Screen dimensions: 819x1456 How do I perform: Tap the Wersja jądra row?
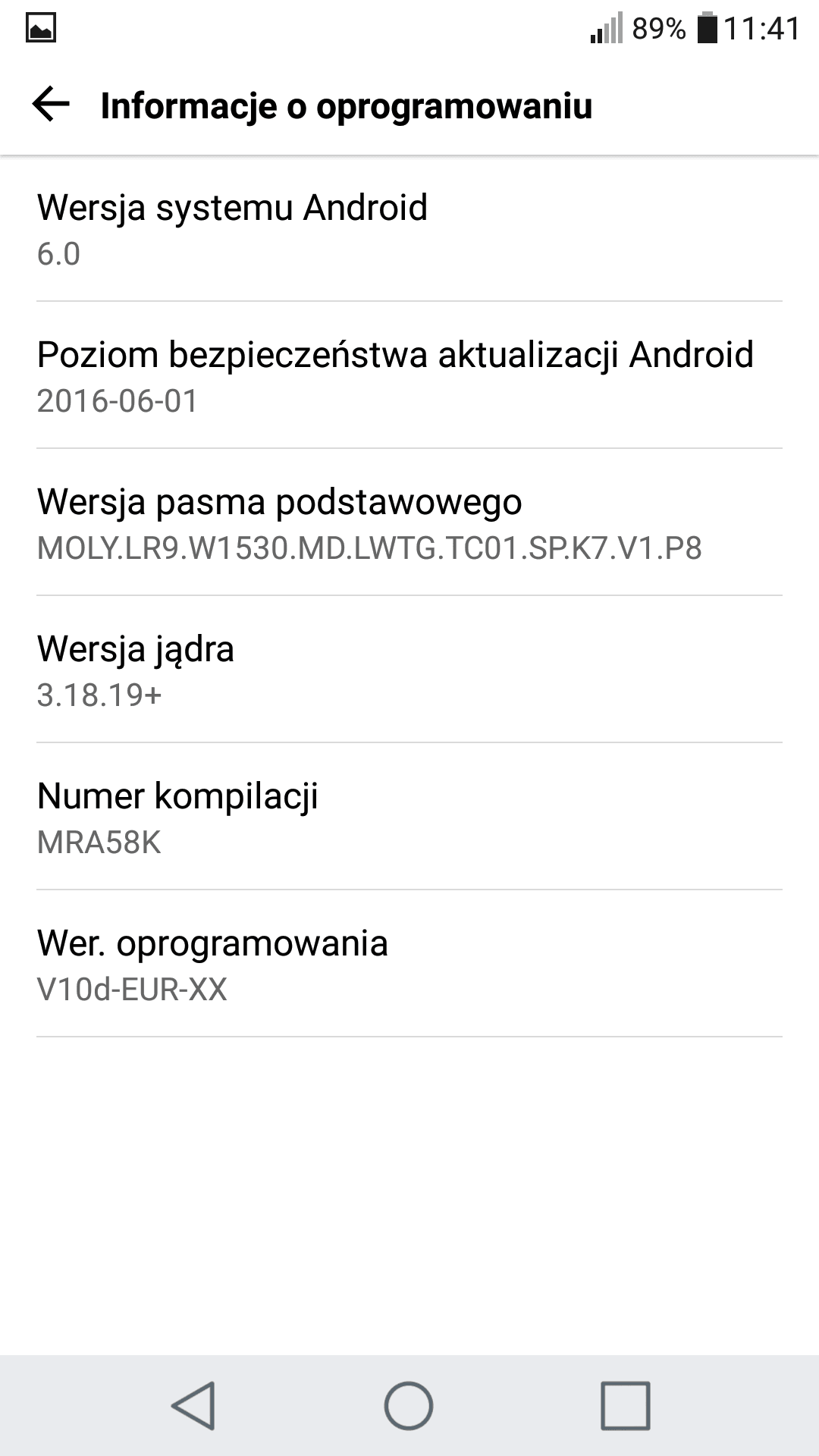click(409, 670)
